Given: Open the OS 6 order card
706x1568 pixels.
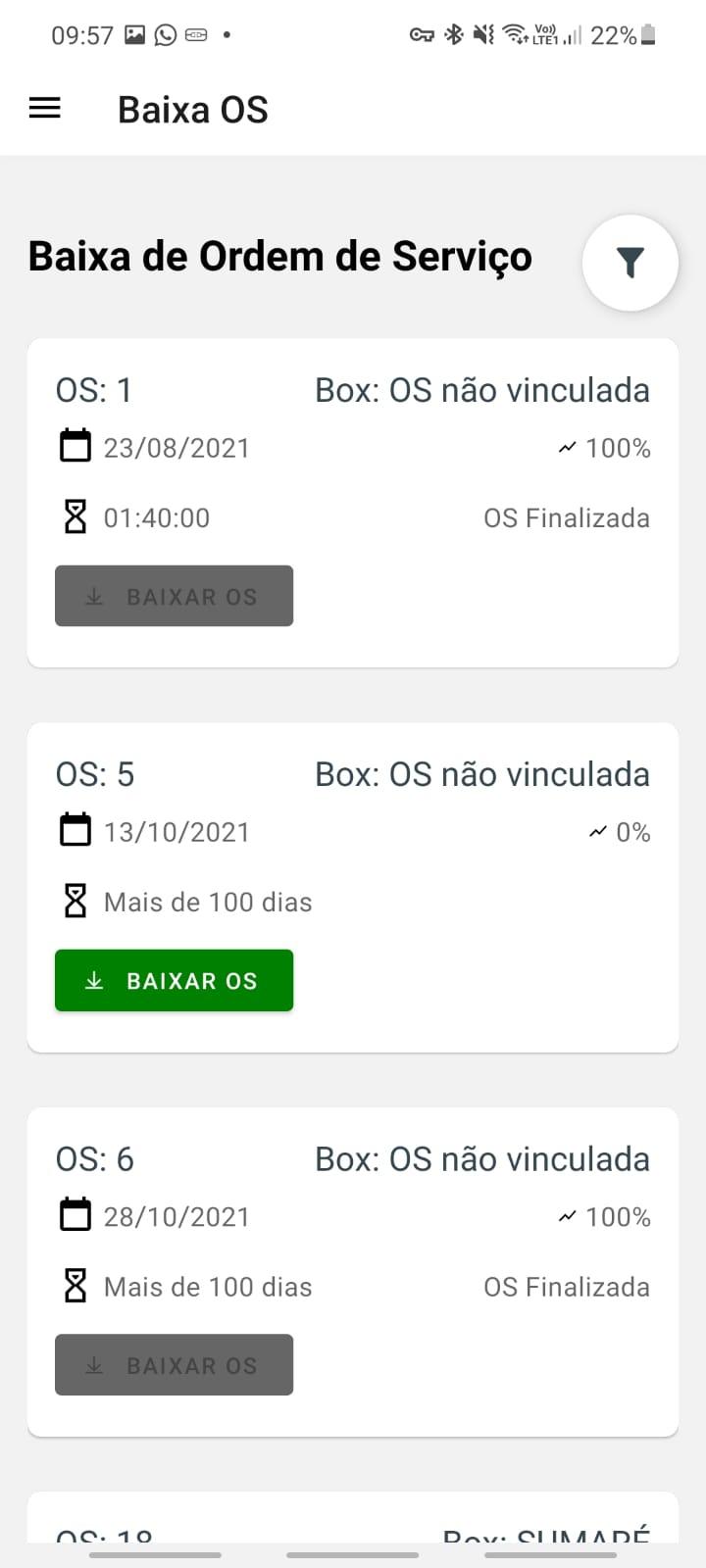Looking at the screenshot, I should click(353, 1272).
